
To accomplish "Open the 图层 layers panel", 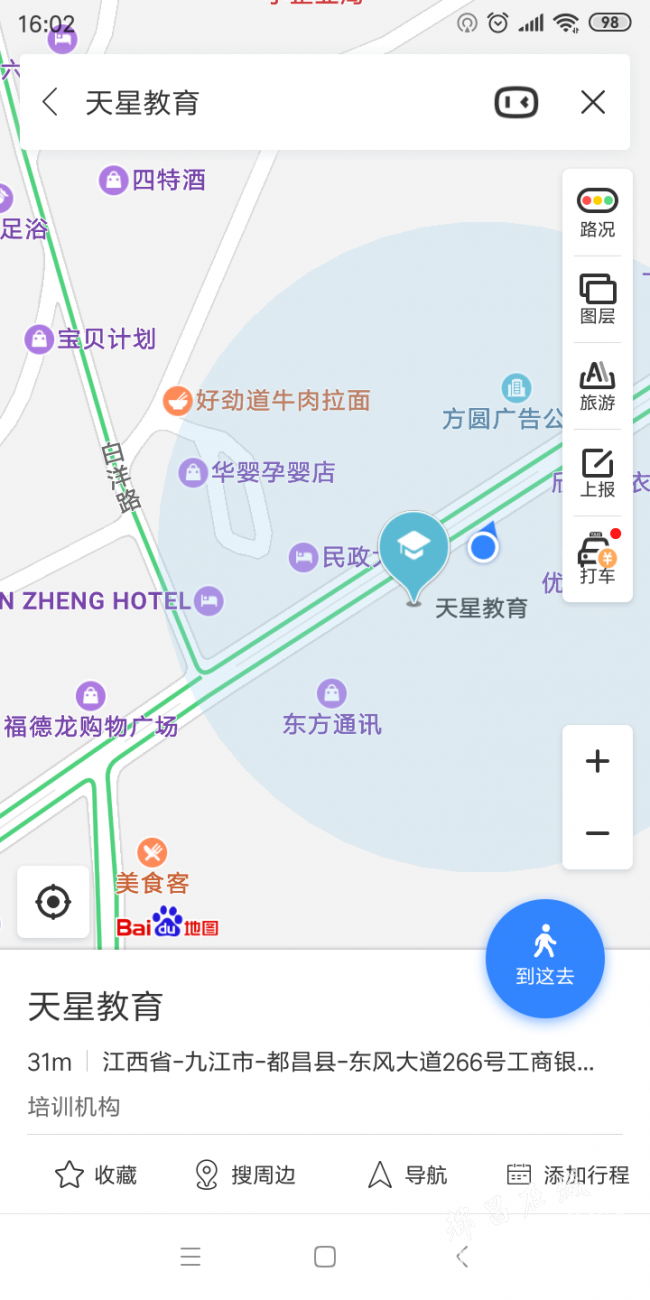I will point(597,300).
